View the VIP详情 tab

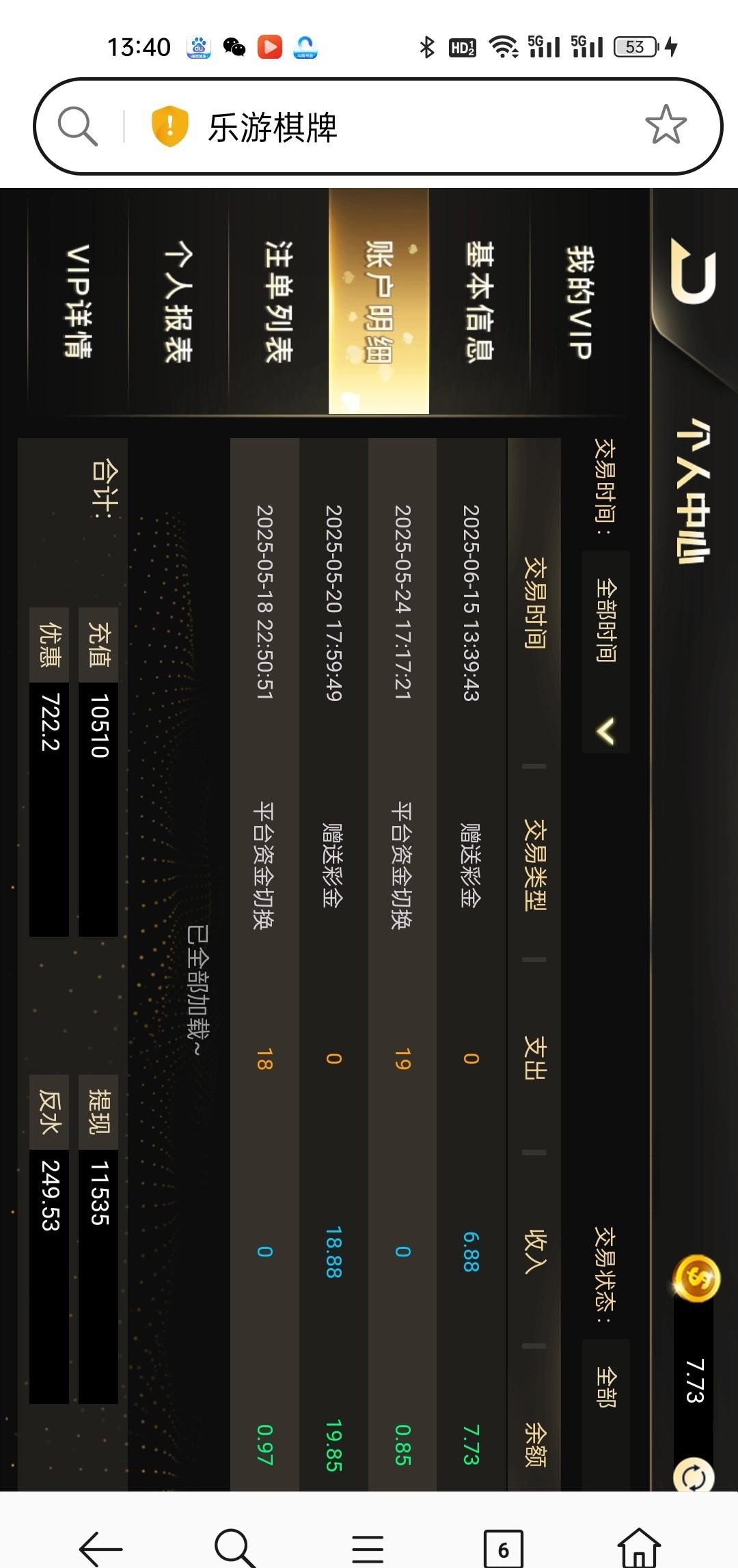pos(78,301)
